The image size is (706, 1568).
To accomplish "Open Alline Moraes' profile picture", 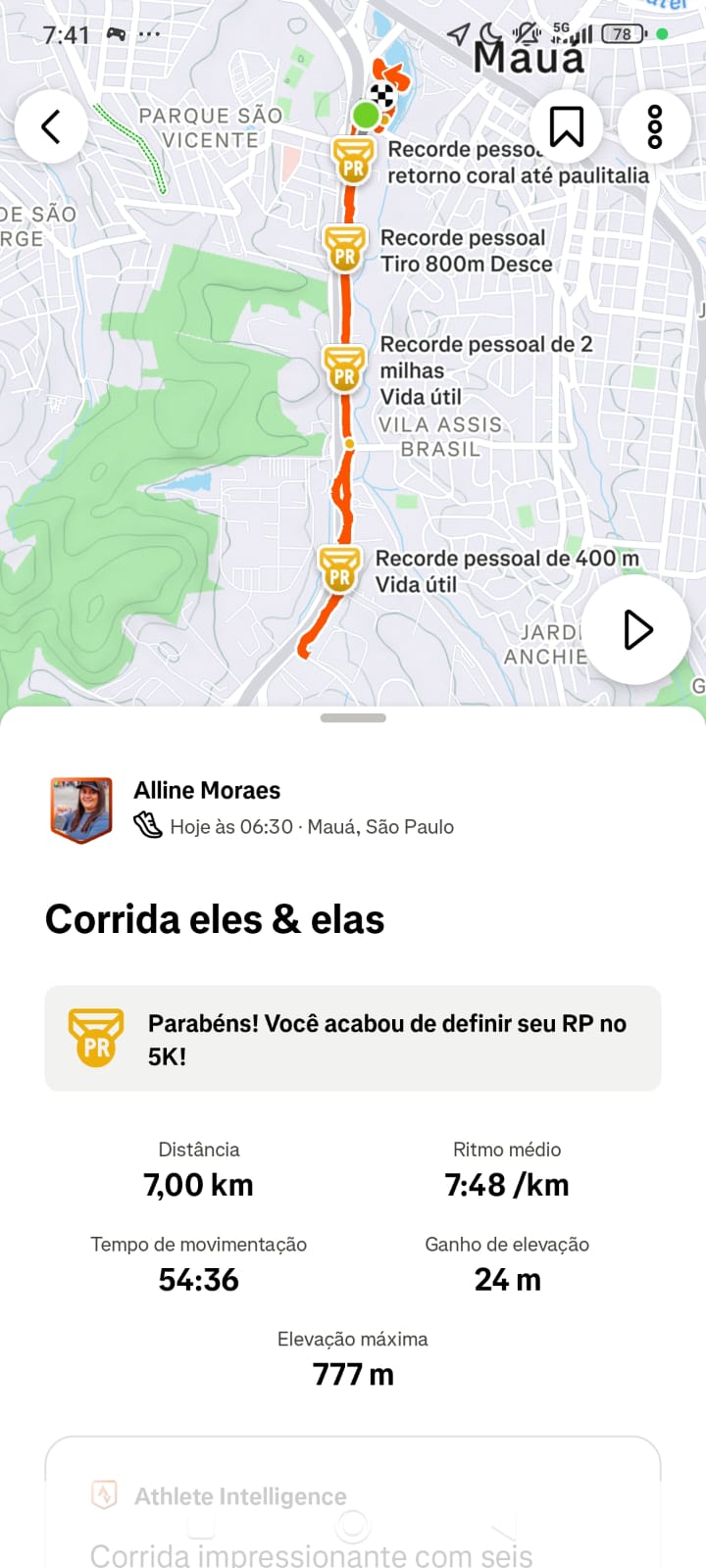I will click(81, 809).
